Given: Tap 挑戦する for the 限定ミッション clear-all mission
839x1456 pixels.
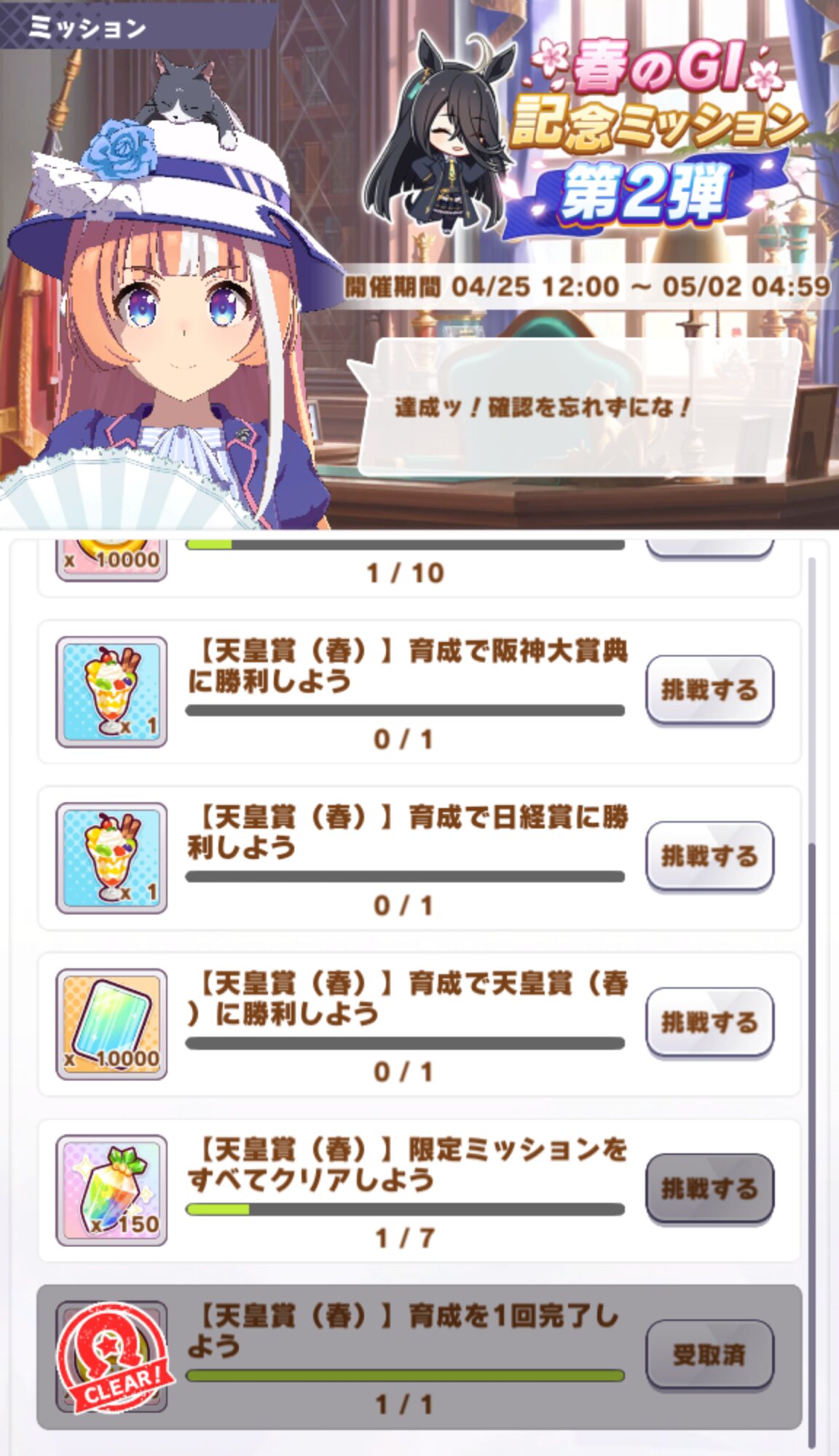Looking at the screenshot, I should click(709, 1188).
